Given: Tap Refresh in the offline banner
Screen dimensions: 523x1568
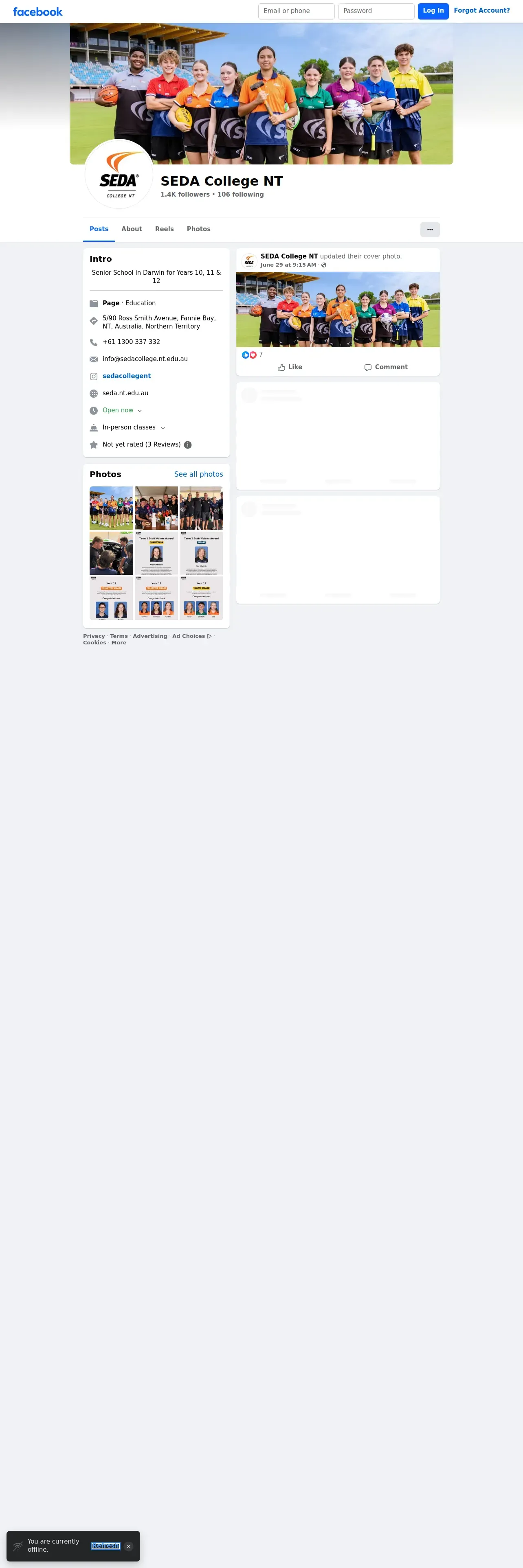Looking at the screenshot, I should click(105, 1546).
